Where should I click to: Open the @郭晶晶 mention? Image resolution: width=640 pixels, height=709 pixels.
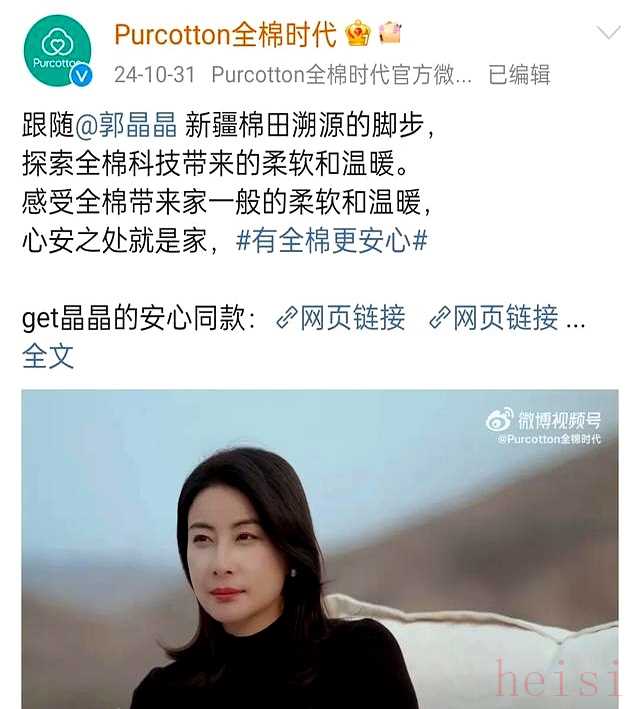pos(126,127)
